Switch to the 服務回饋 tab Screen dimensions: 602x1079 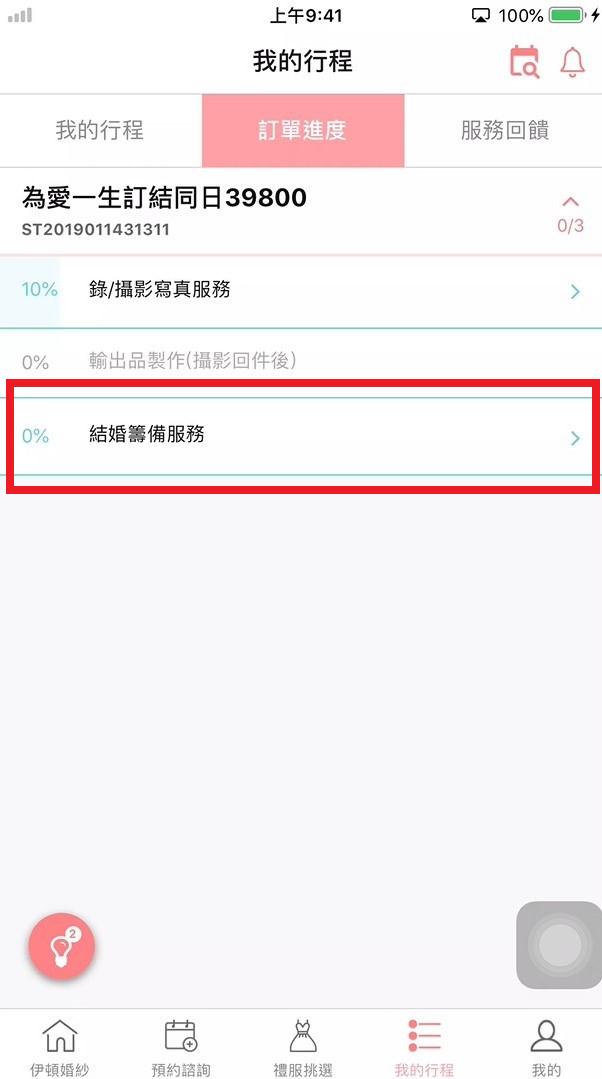tap(504, 131)
